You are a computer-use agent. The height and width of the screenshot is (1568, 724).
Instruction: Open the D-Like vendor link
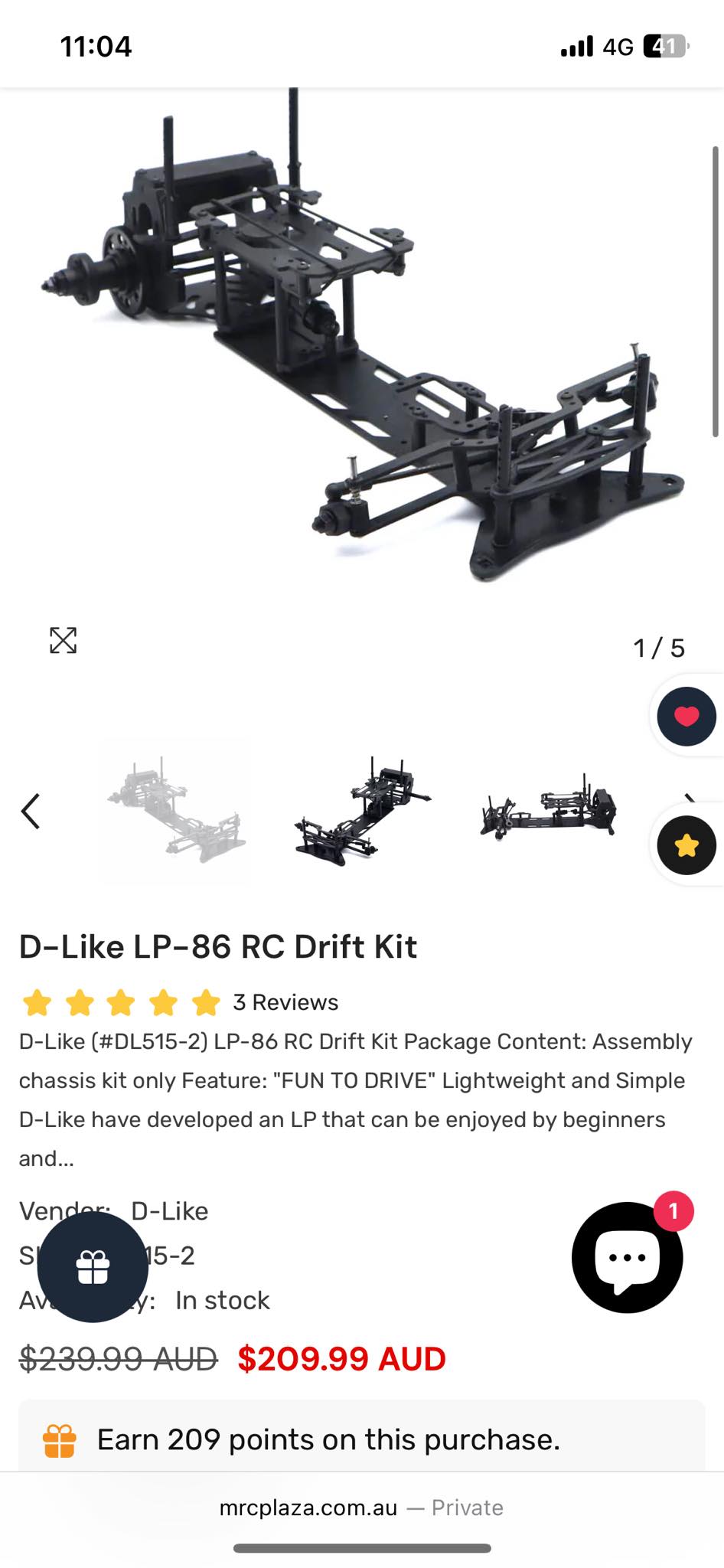[x=170, y=1211]
